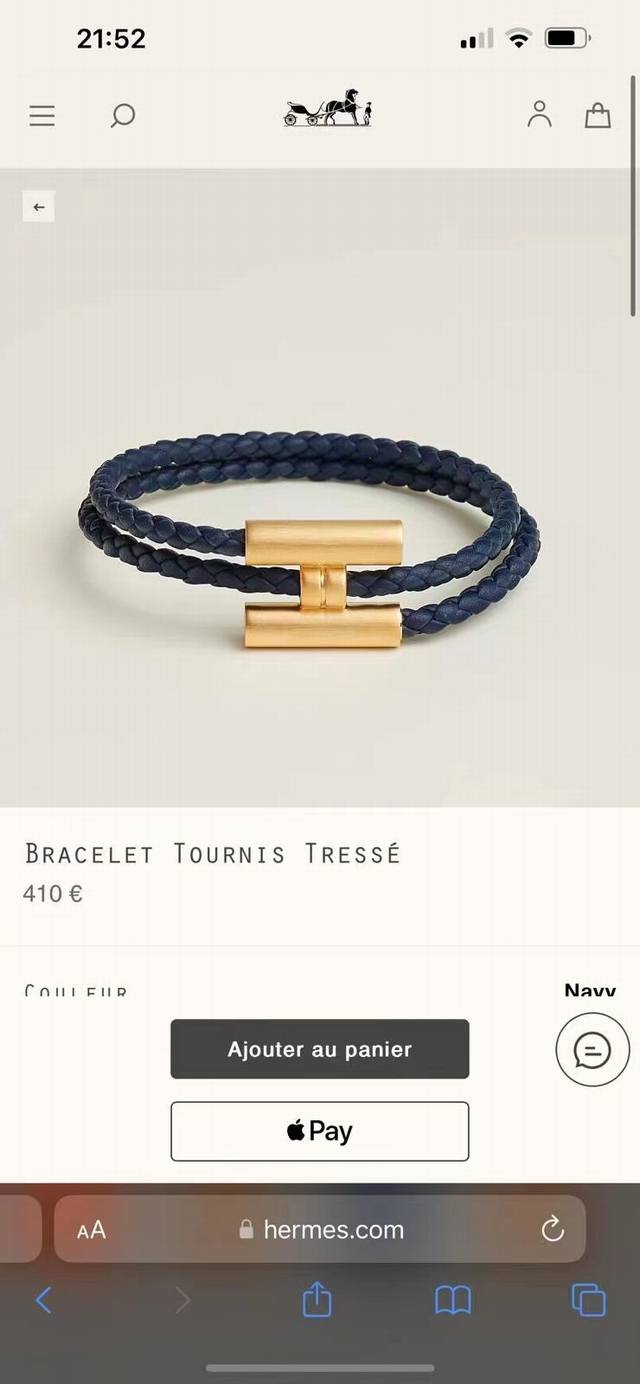The width and height of the screenshot is (640, 1384).
Task: Tap the hermes.com address bar
Action: tap(330, 1230)
